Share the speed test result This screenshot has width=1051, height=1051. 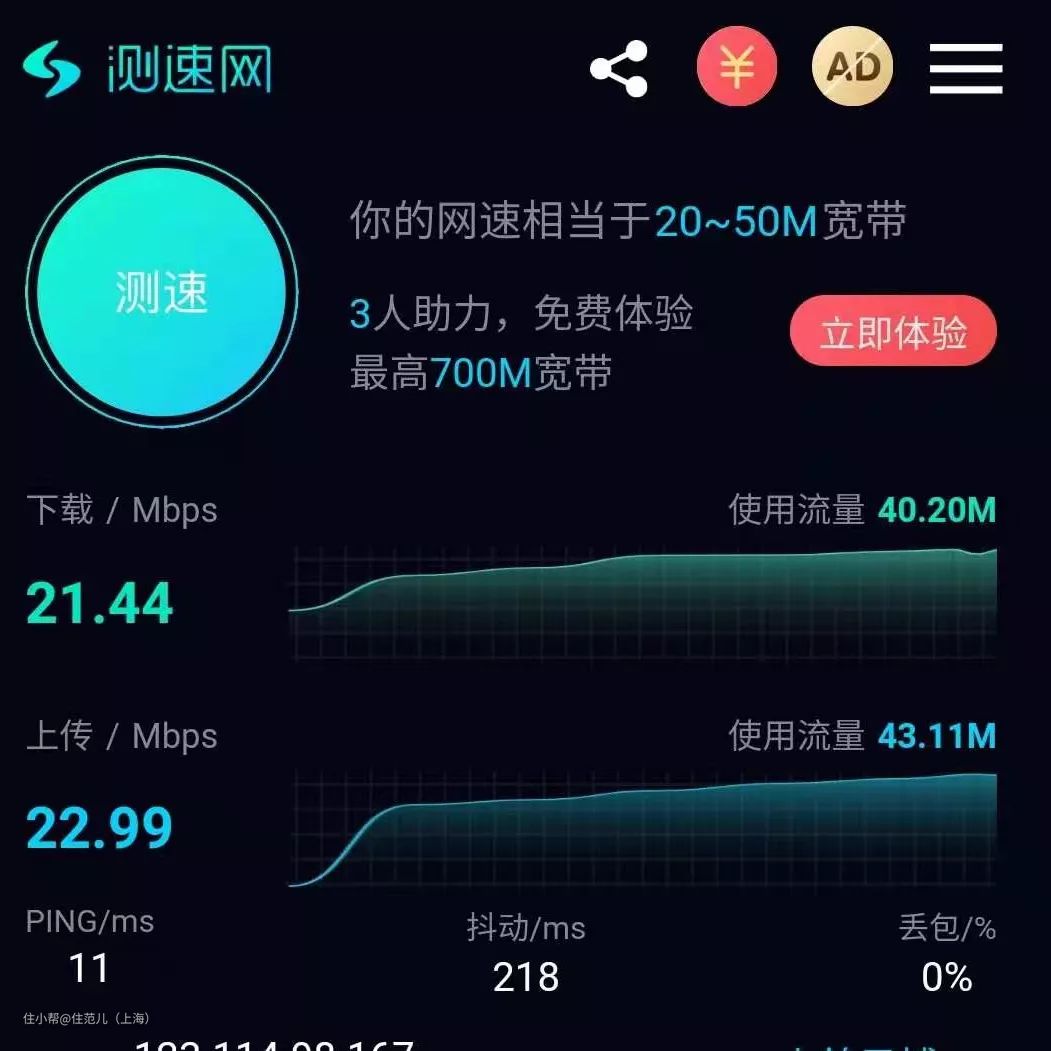pyautogui.click(x=619, y=68)
